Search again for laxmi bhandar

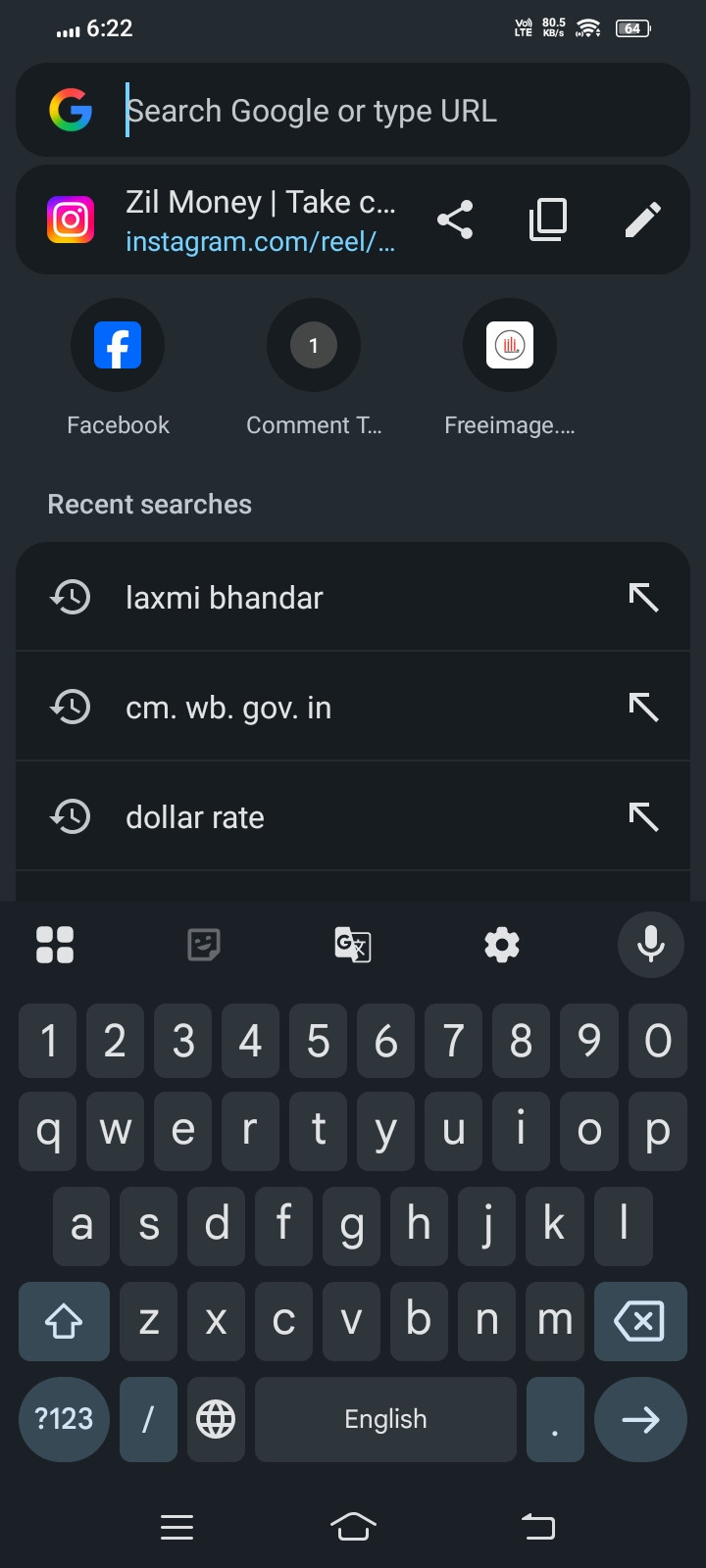point(353,597)
